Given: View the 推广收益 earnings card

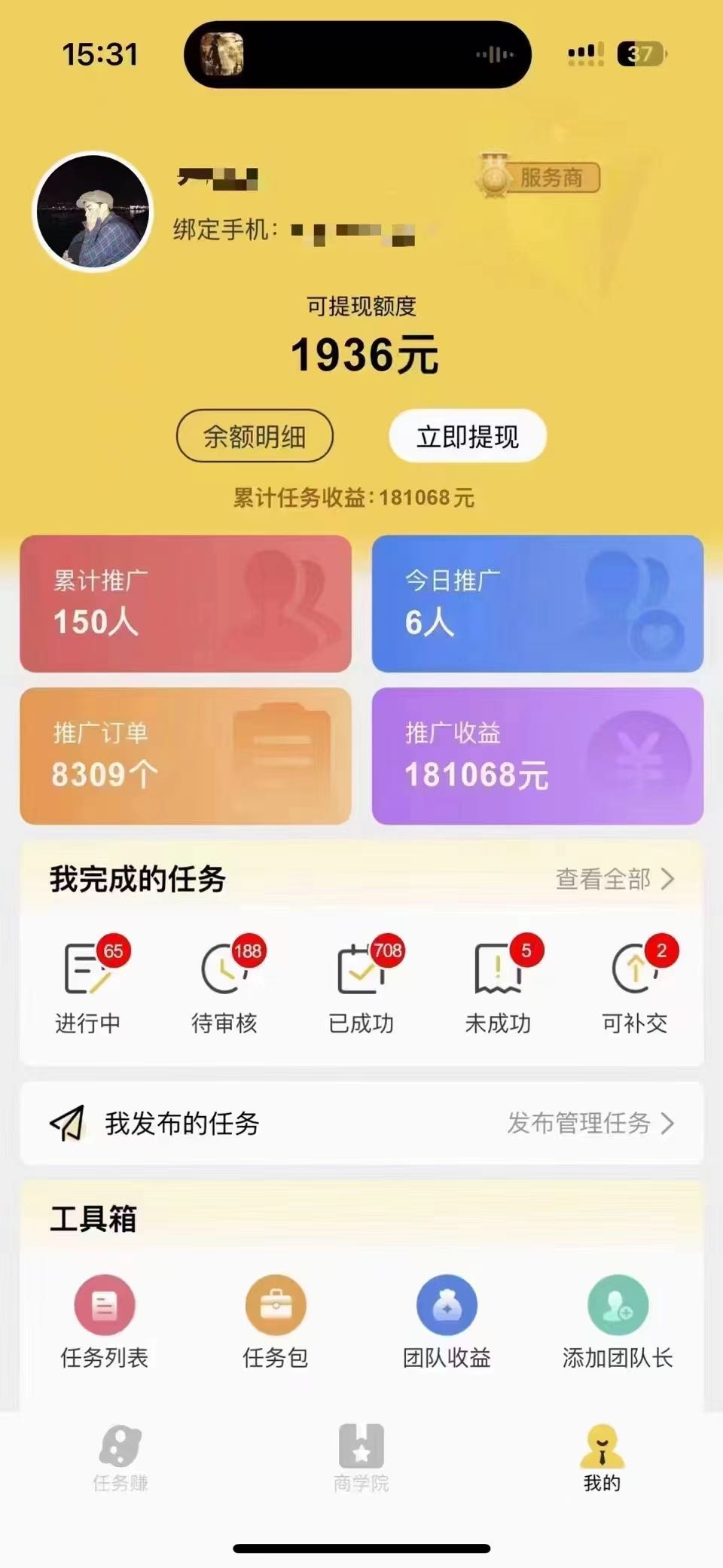Looking at the screenshot, I should click(537, 755).
